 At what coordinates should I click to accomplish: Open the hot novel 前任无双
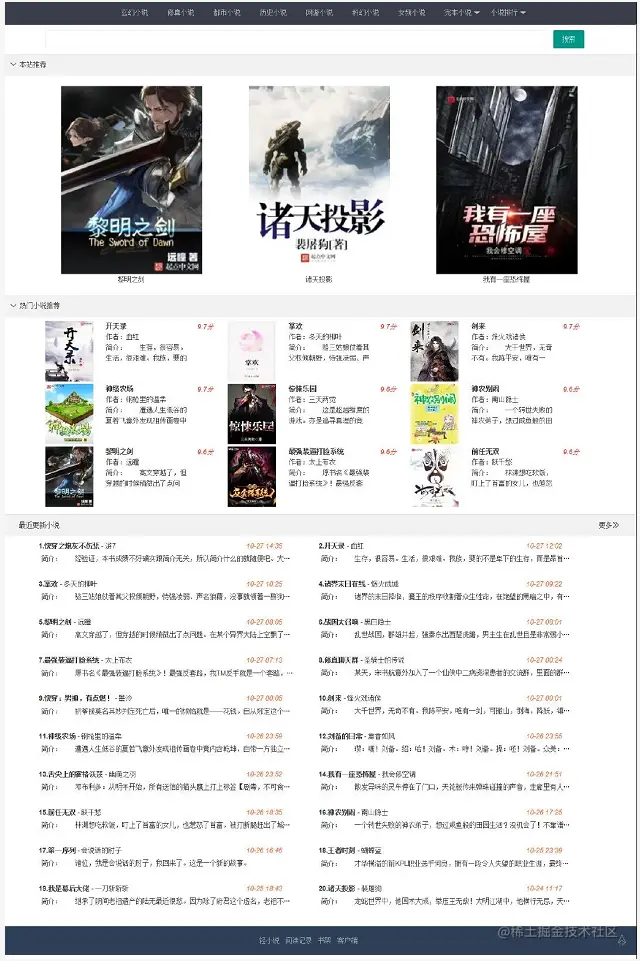[x=484, y=451]
